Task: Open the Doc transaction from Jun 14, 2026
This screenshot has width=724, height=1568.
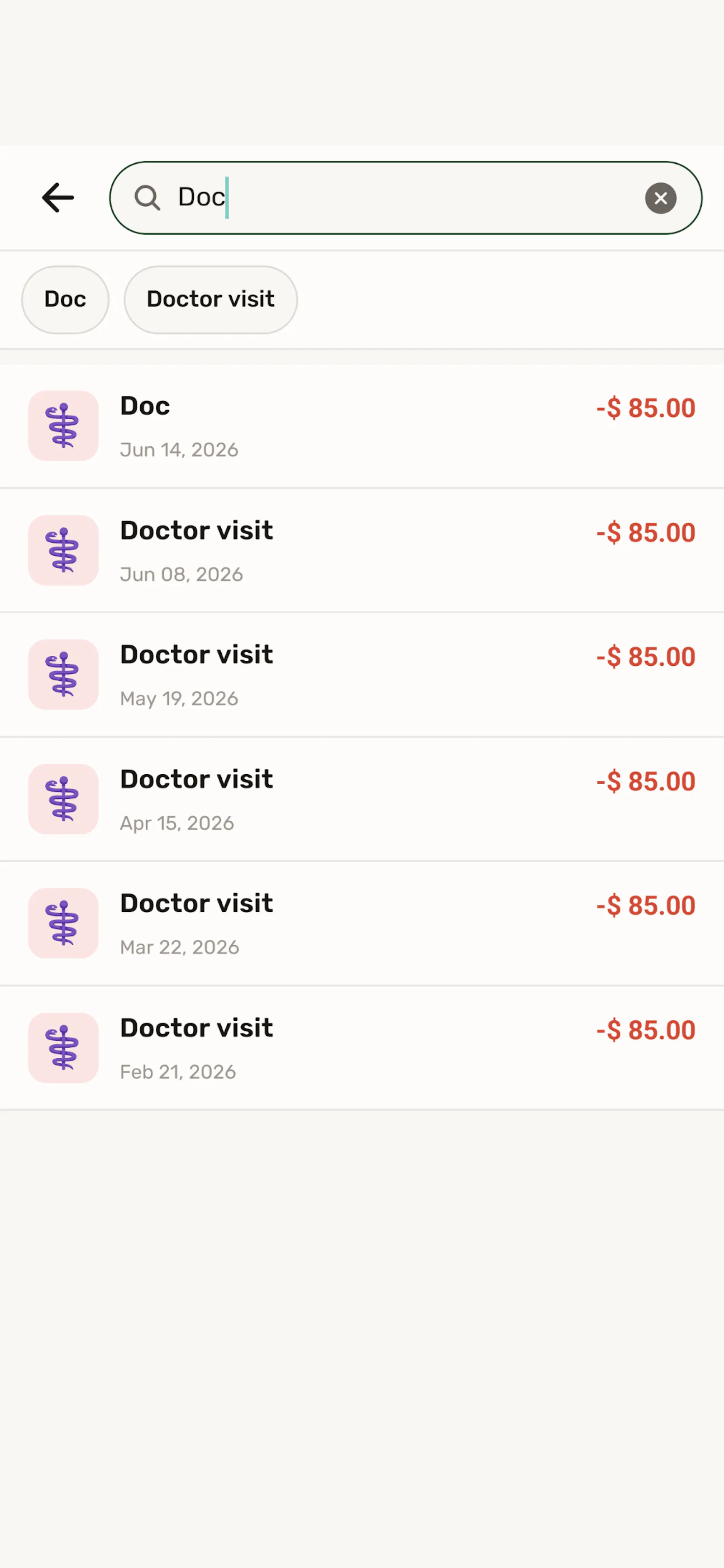Action: coord(362,426)
